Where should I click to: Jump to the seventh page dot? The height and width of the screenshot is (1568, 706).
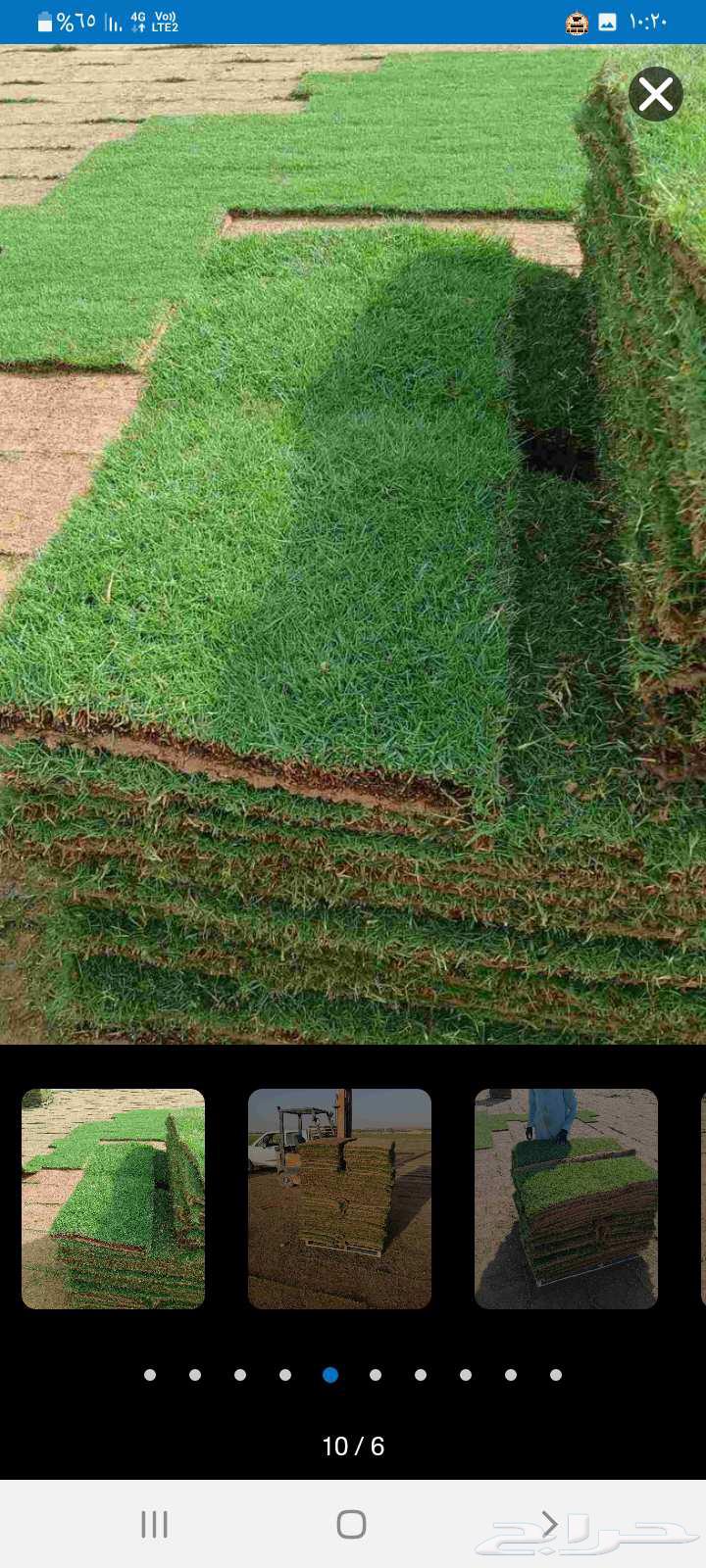tap(420, 1375)
